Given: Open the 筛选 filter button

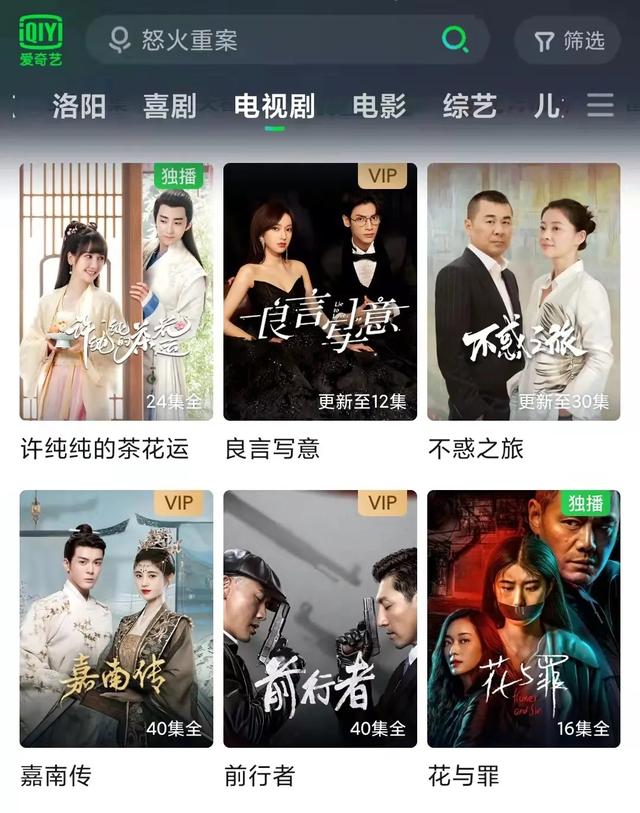Looking at the screenshot, I should pos(569,40).
